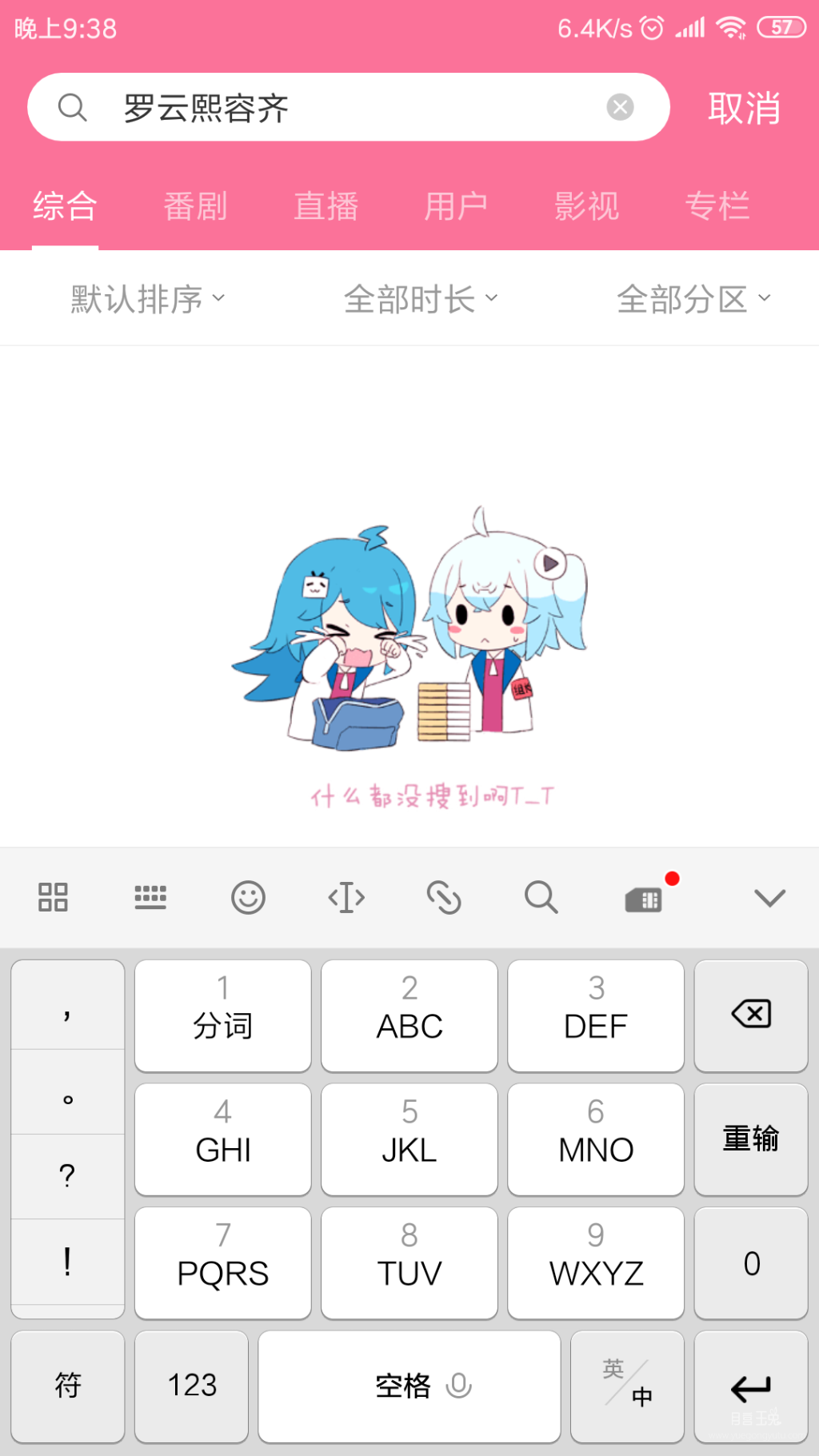Viewport: 819px width, 1456px height.
Task: Open the keyboard layout switcher icon
Action: [x=150, y=897]
